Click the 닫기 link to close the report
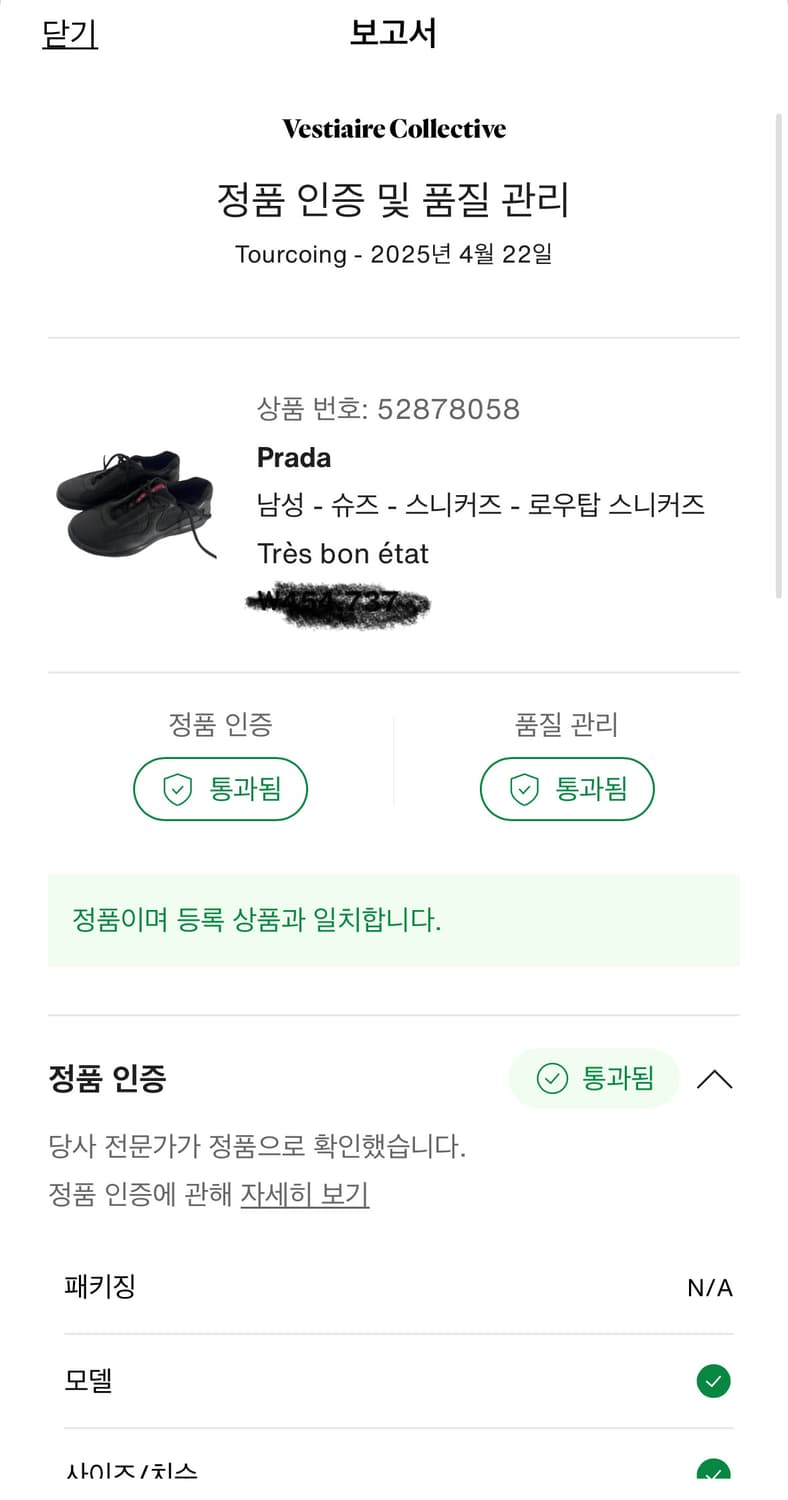 pos(67,33)
